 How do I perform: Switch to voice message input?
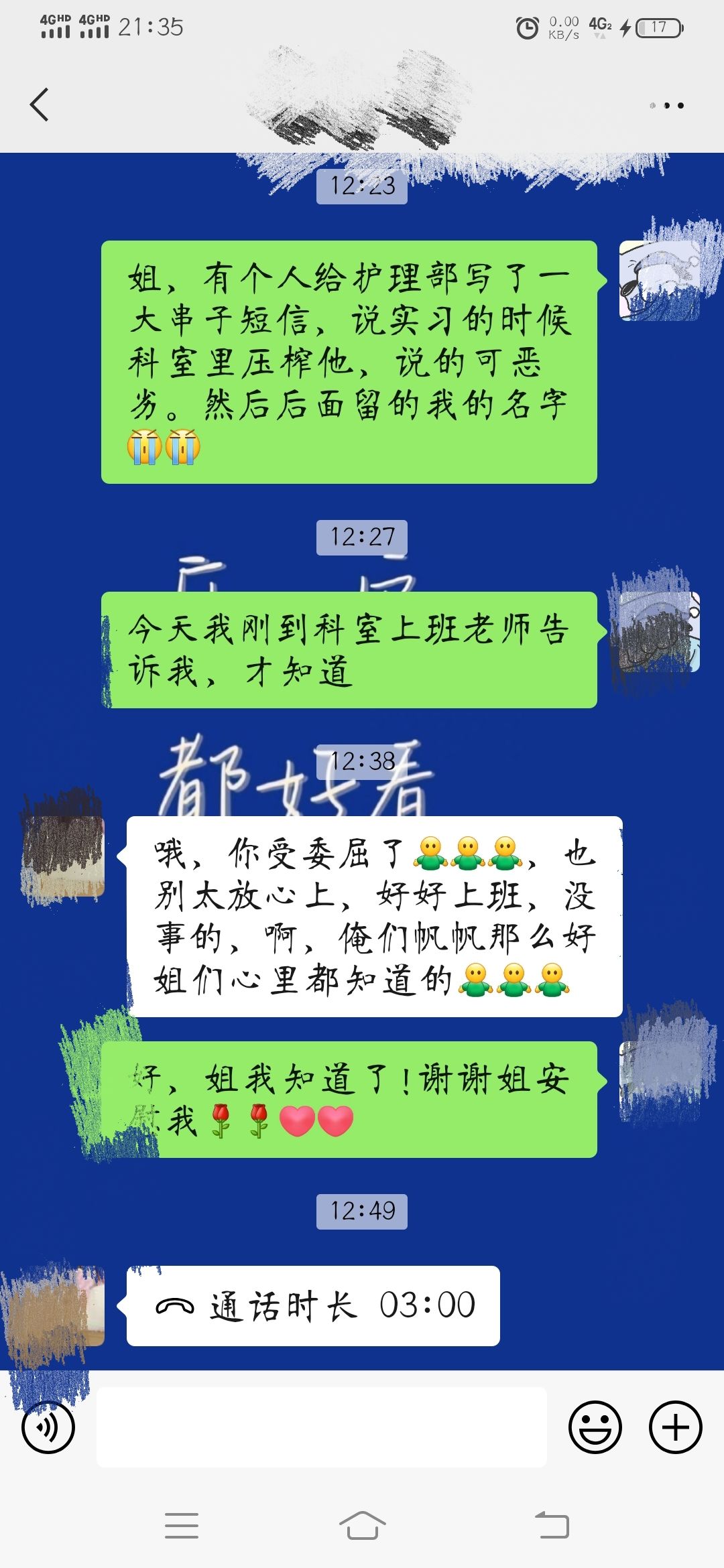pyautogui.click(x=48, y=1427)
